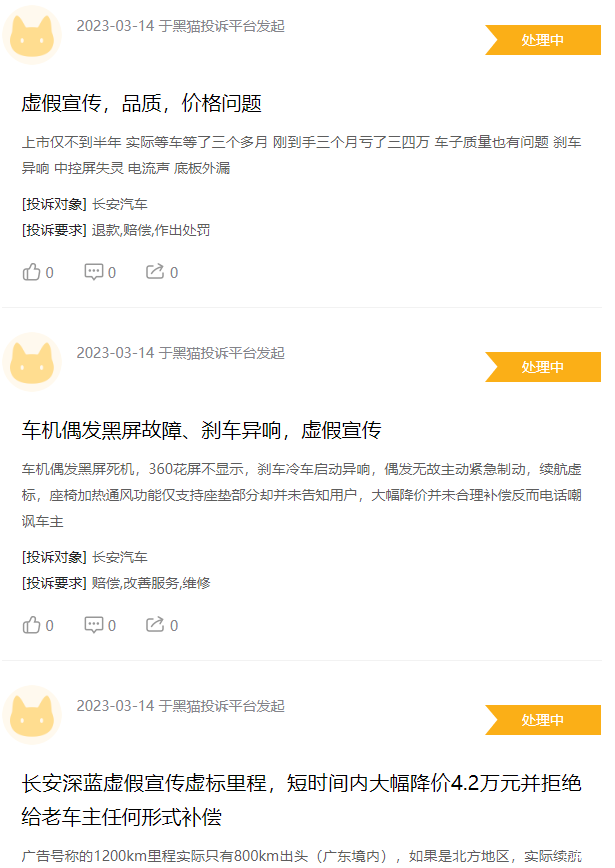View avatar of the first complaint's poster

[x=32, y=36]
